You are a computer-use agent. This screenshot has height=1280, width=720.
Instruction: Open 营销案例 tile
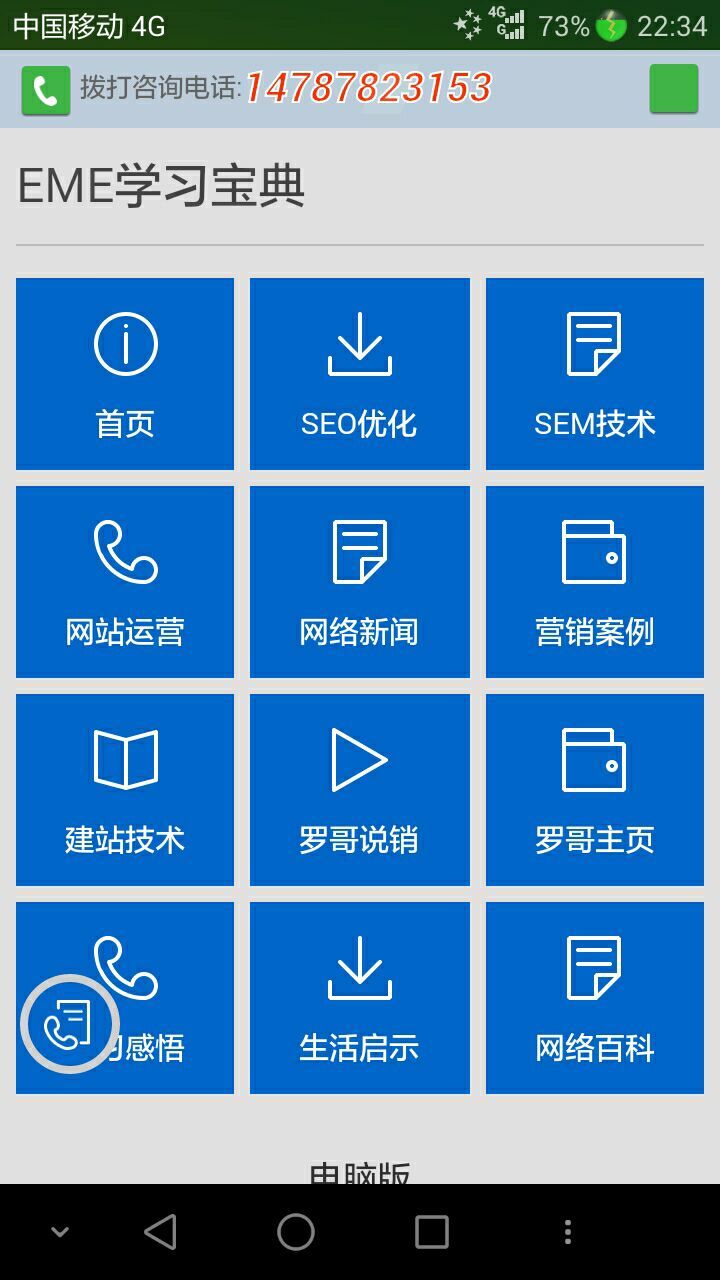tap(594, 582)
